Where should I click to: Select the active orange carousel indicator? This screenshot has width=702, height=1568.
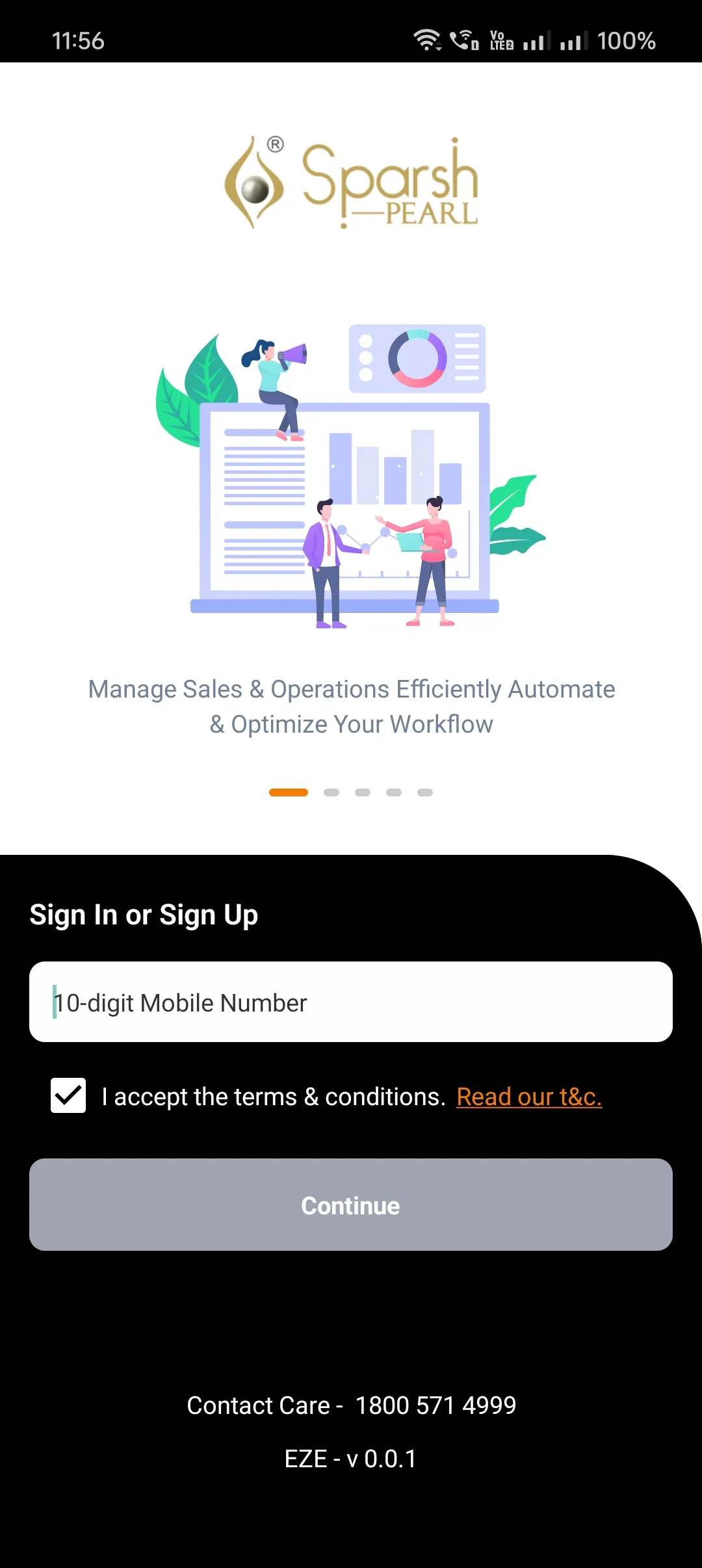click(x=289, y=792)
